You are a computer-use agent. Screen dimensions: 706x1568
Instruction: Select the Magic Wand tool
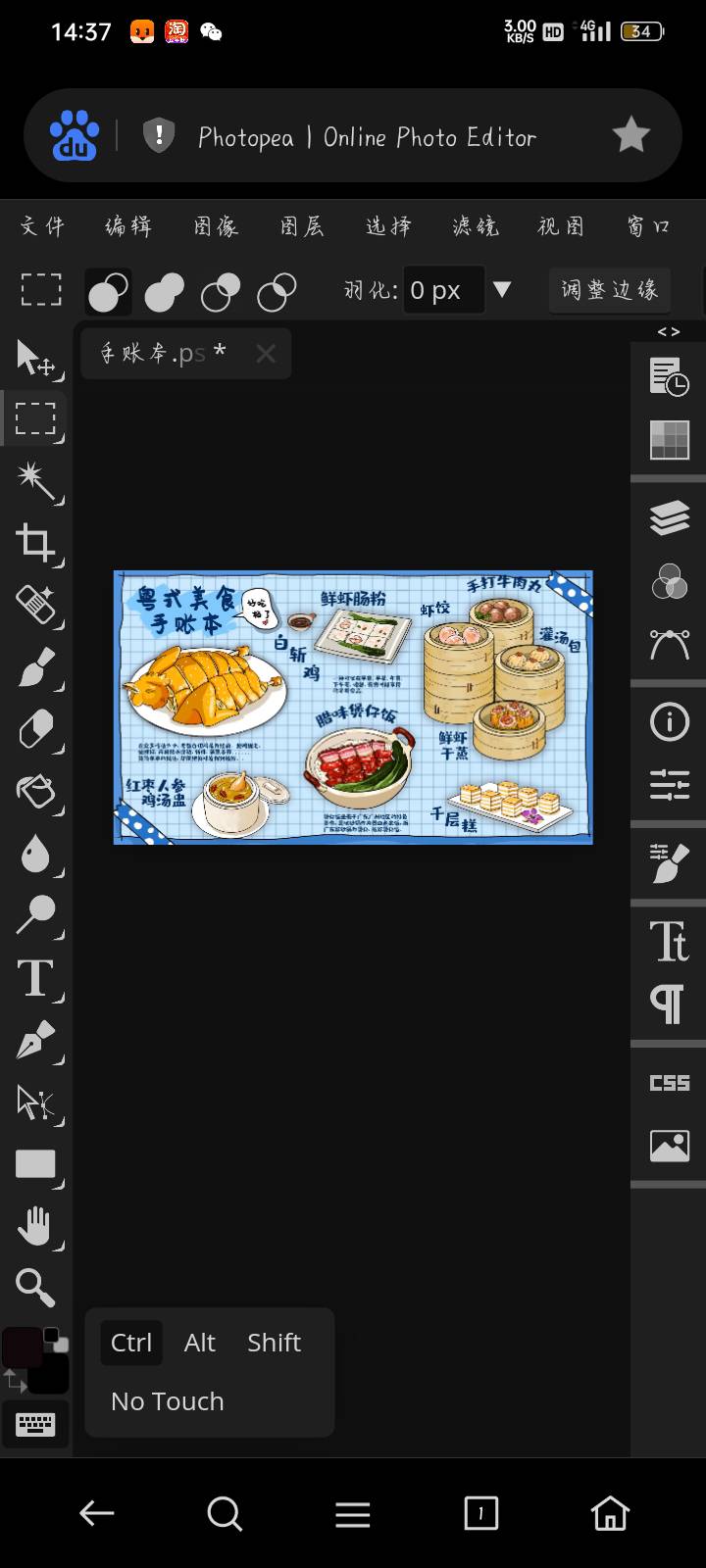coord(35,480)
